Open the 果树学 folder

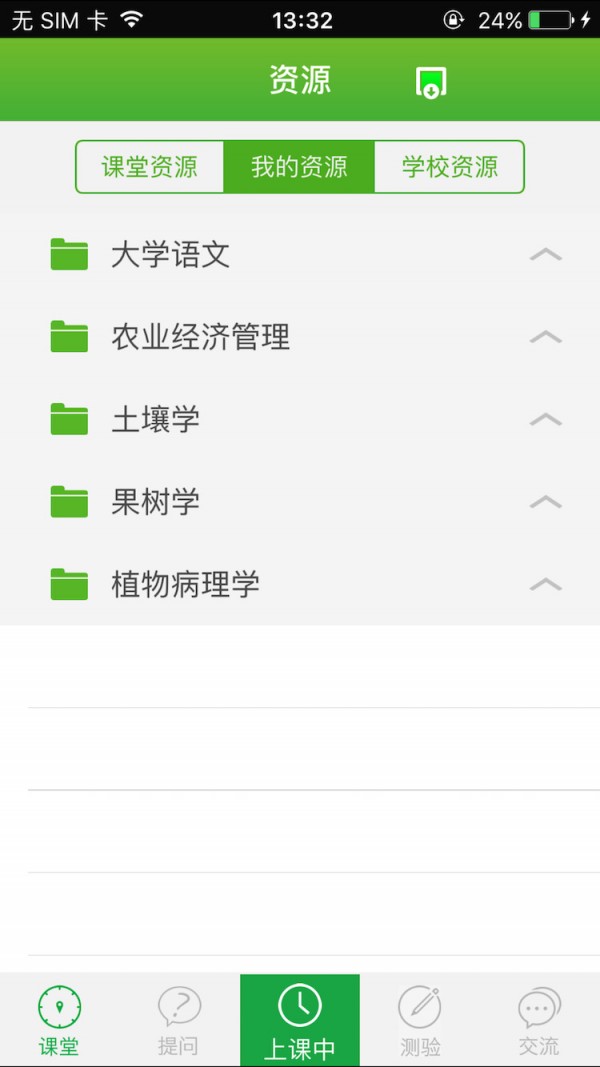(155, 502)
